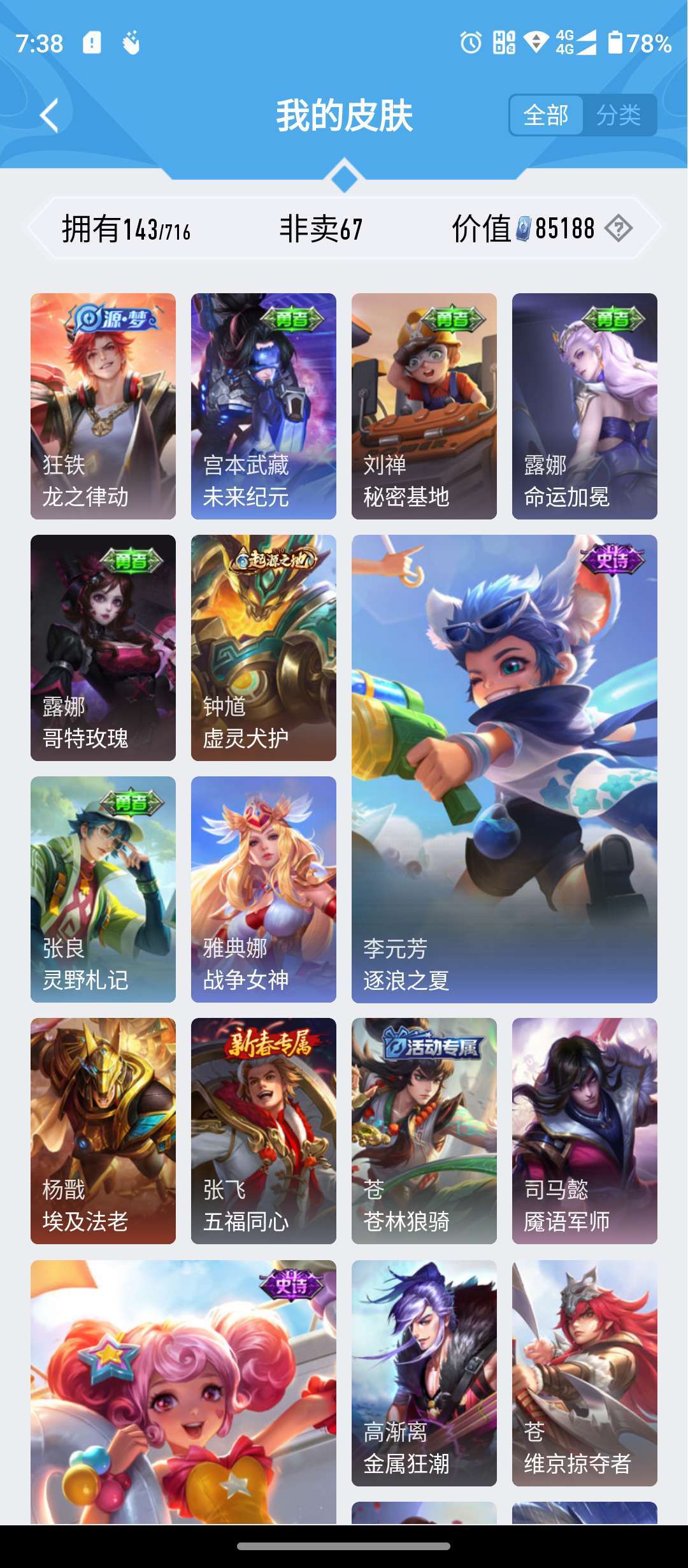Open the 张良 灵野札记 skin card

point(103,889)
